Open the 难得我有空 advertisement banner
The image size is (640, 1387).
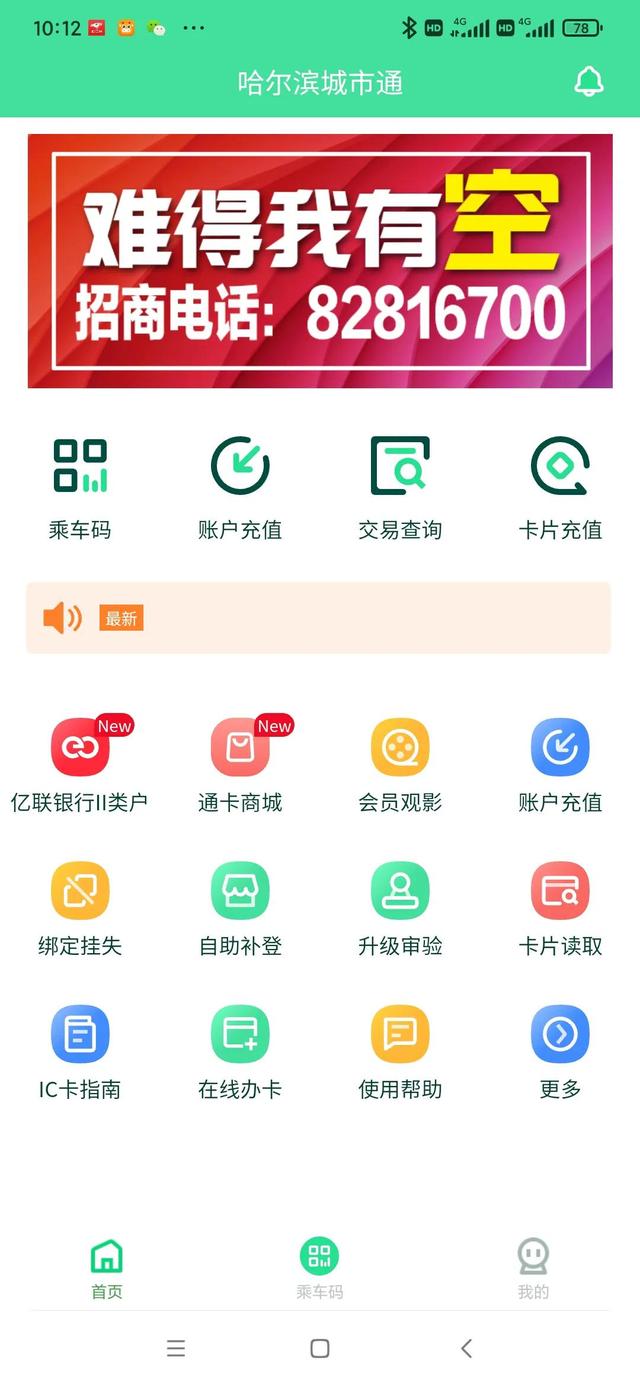[x=320, y=261]
